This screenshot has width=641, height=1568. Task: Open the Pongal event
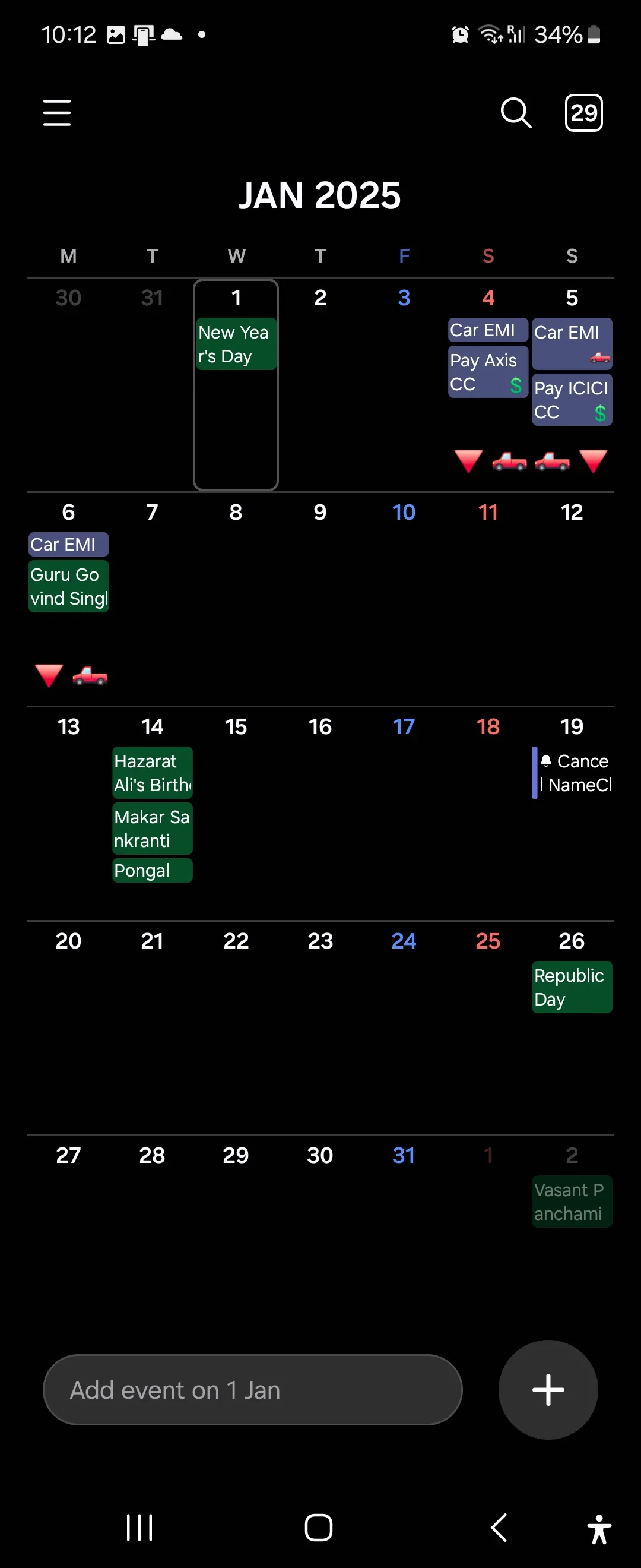(152, 871)
